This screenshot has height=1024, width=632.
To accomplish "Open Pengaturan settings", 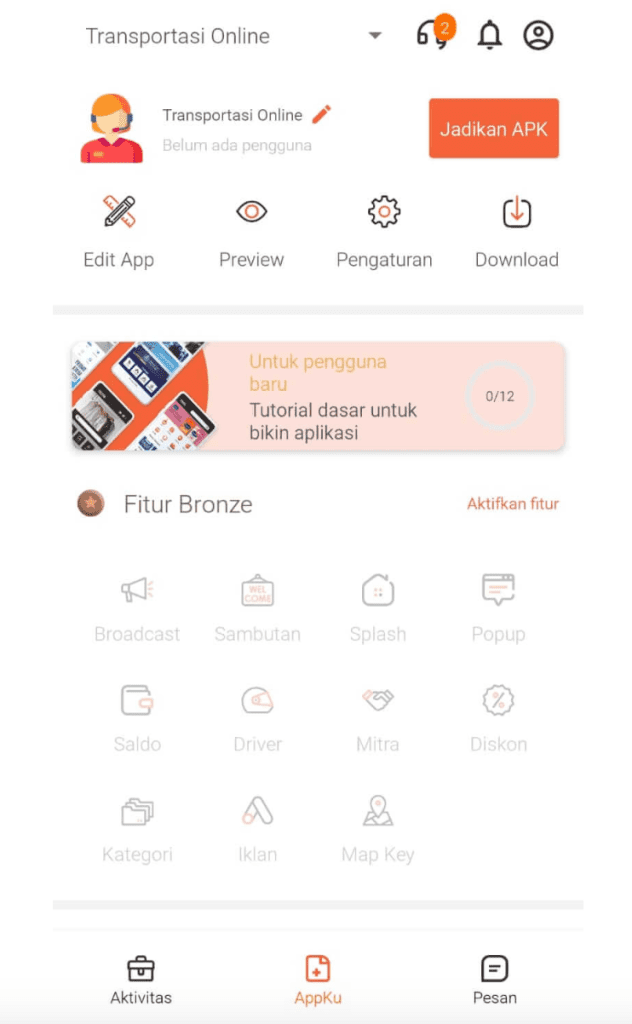I will tap(384, 232).
